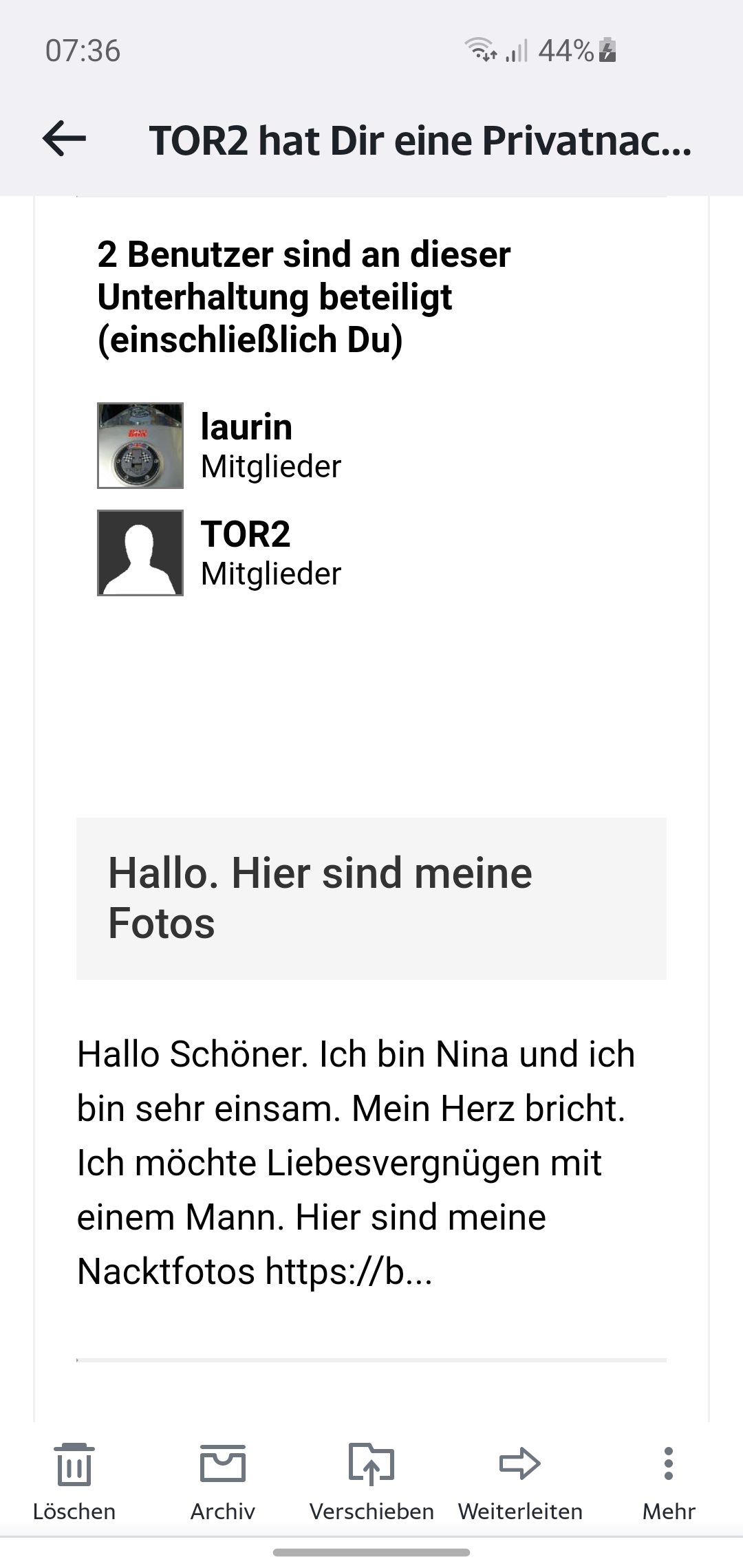Open the Verschieben move option
This screenshot has width=743, height=1568.
point(371,1481)
